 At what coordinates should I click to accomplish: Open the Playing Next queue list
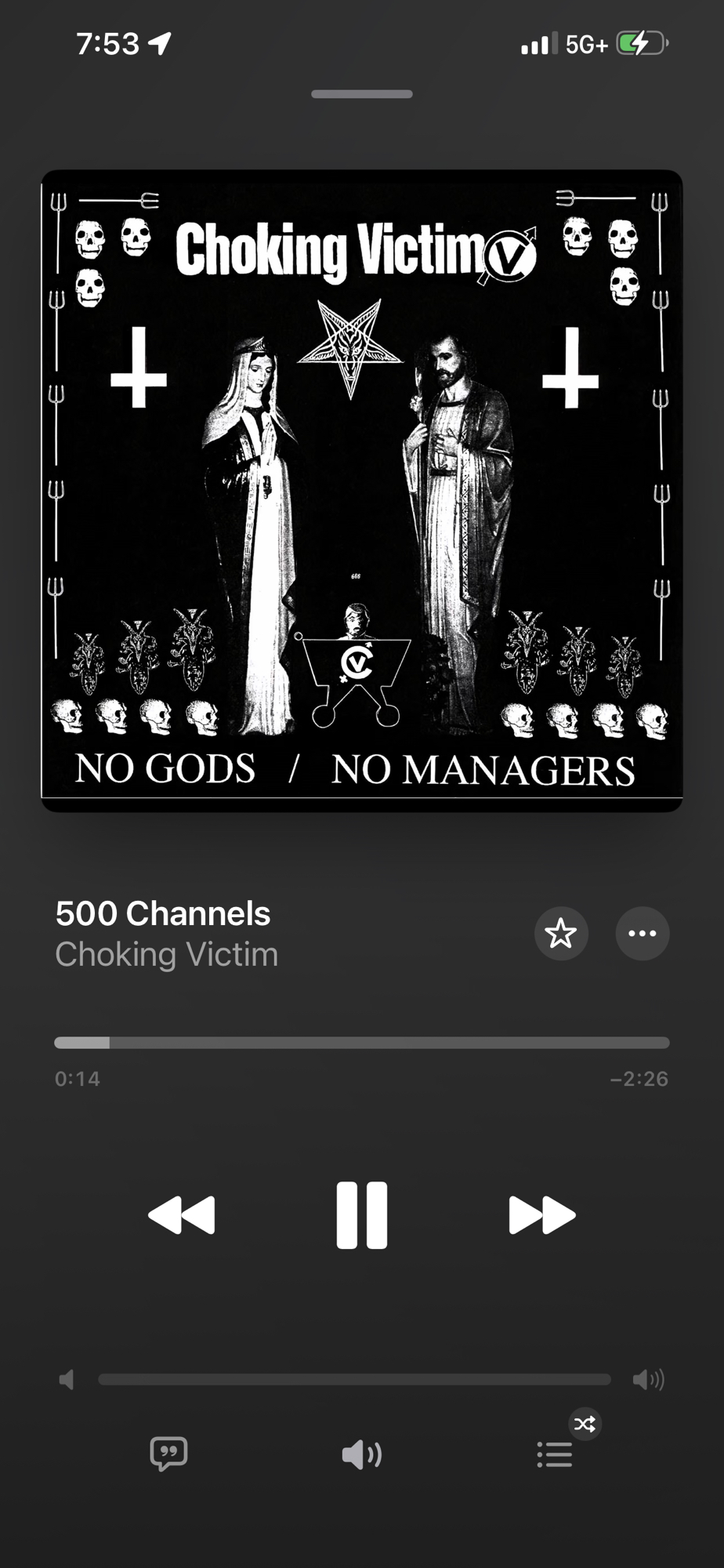555,1454
